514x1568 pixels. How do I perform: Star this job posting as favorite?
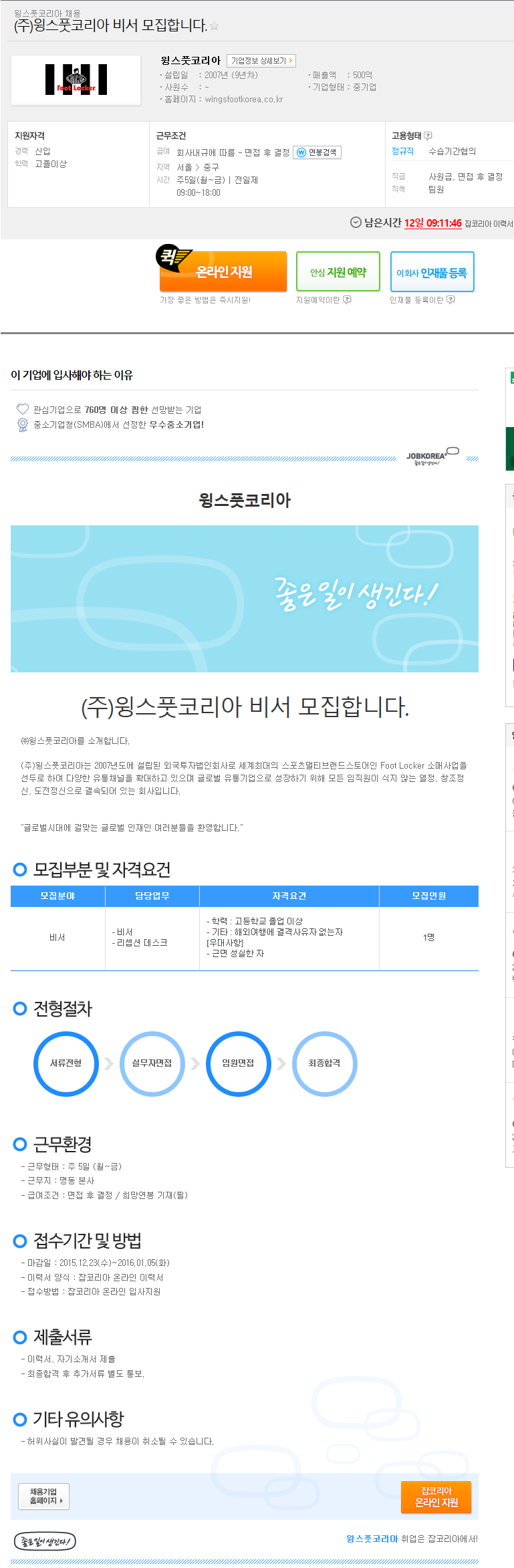(214, 26)
